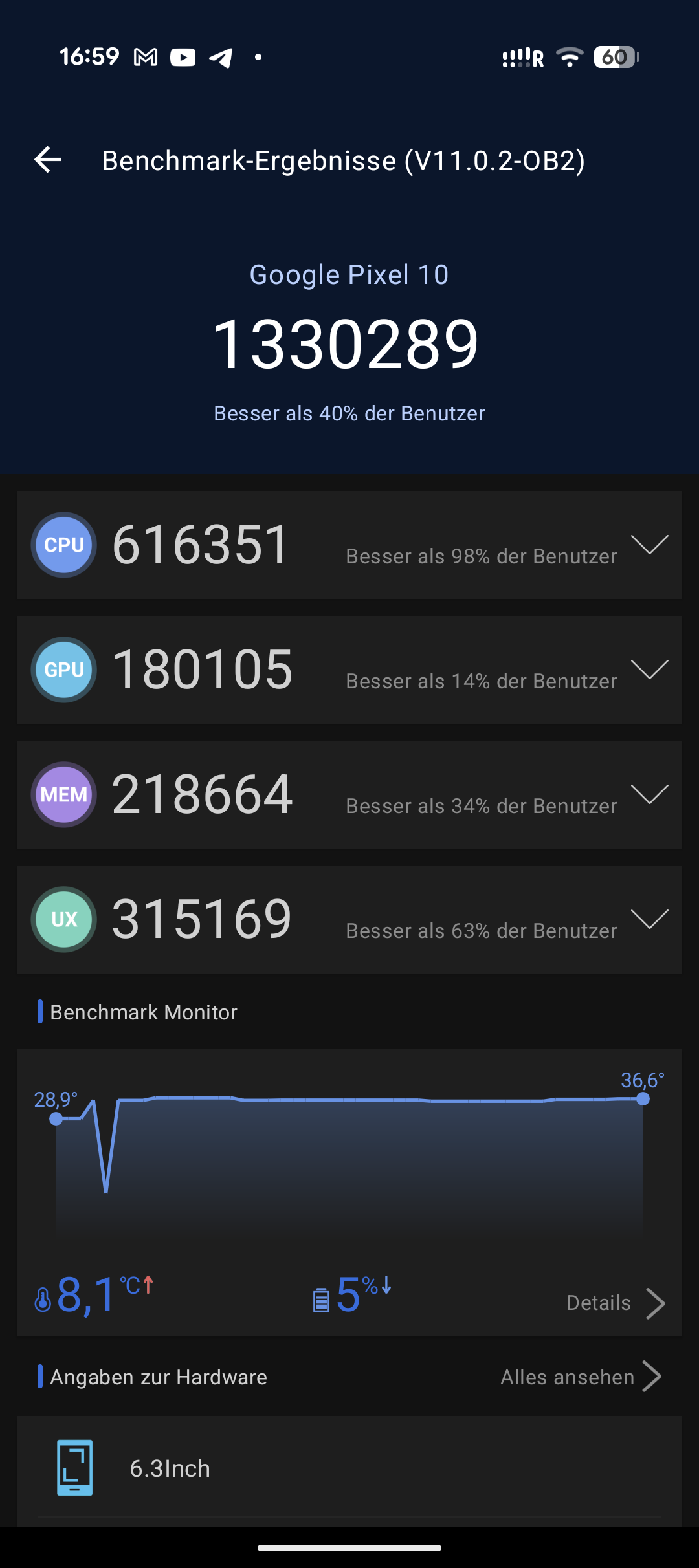Expand the GPU score breakdown
699x1568 pixels.
click(x=649, y=670)
